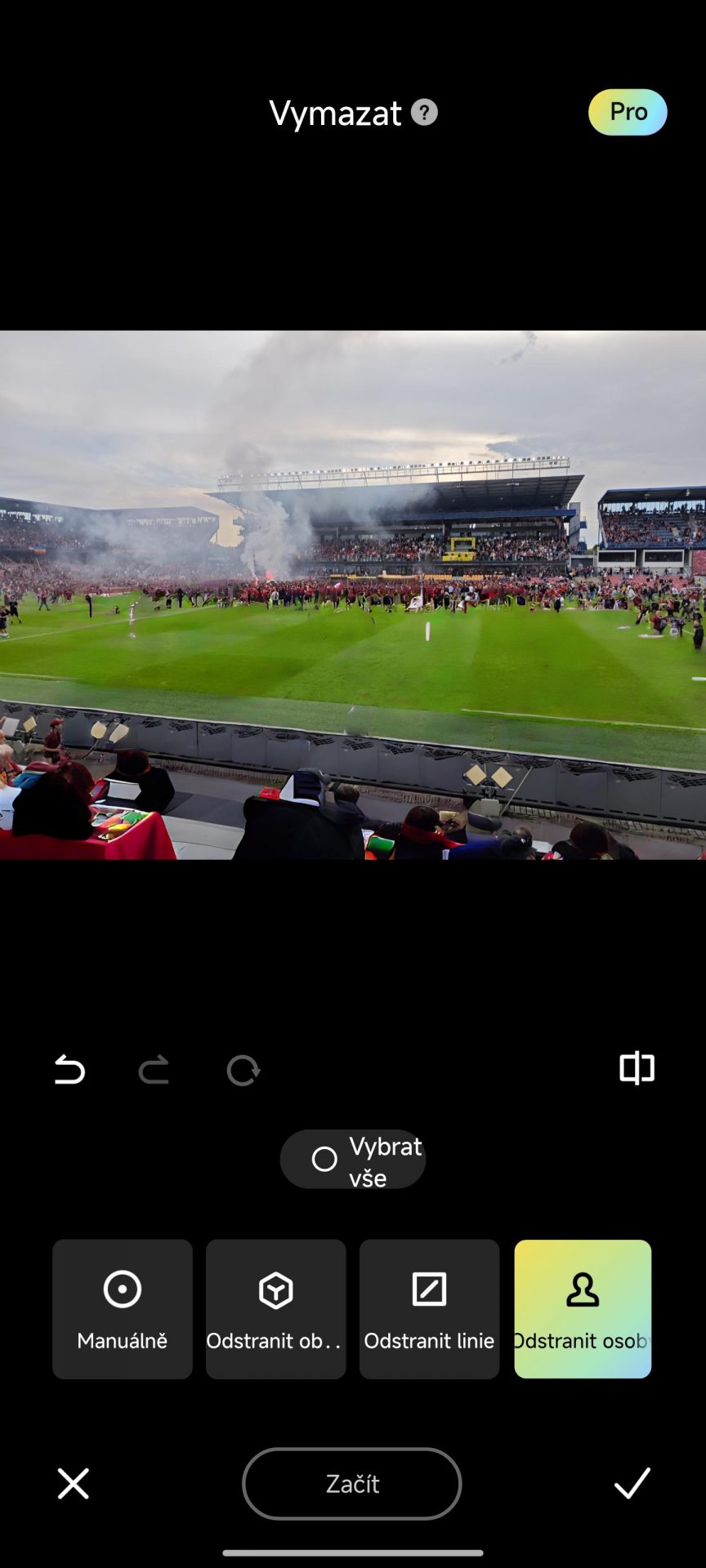Confirm changes with the checkmark

(x=632, y=1483)
